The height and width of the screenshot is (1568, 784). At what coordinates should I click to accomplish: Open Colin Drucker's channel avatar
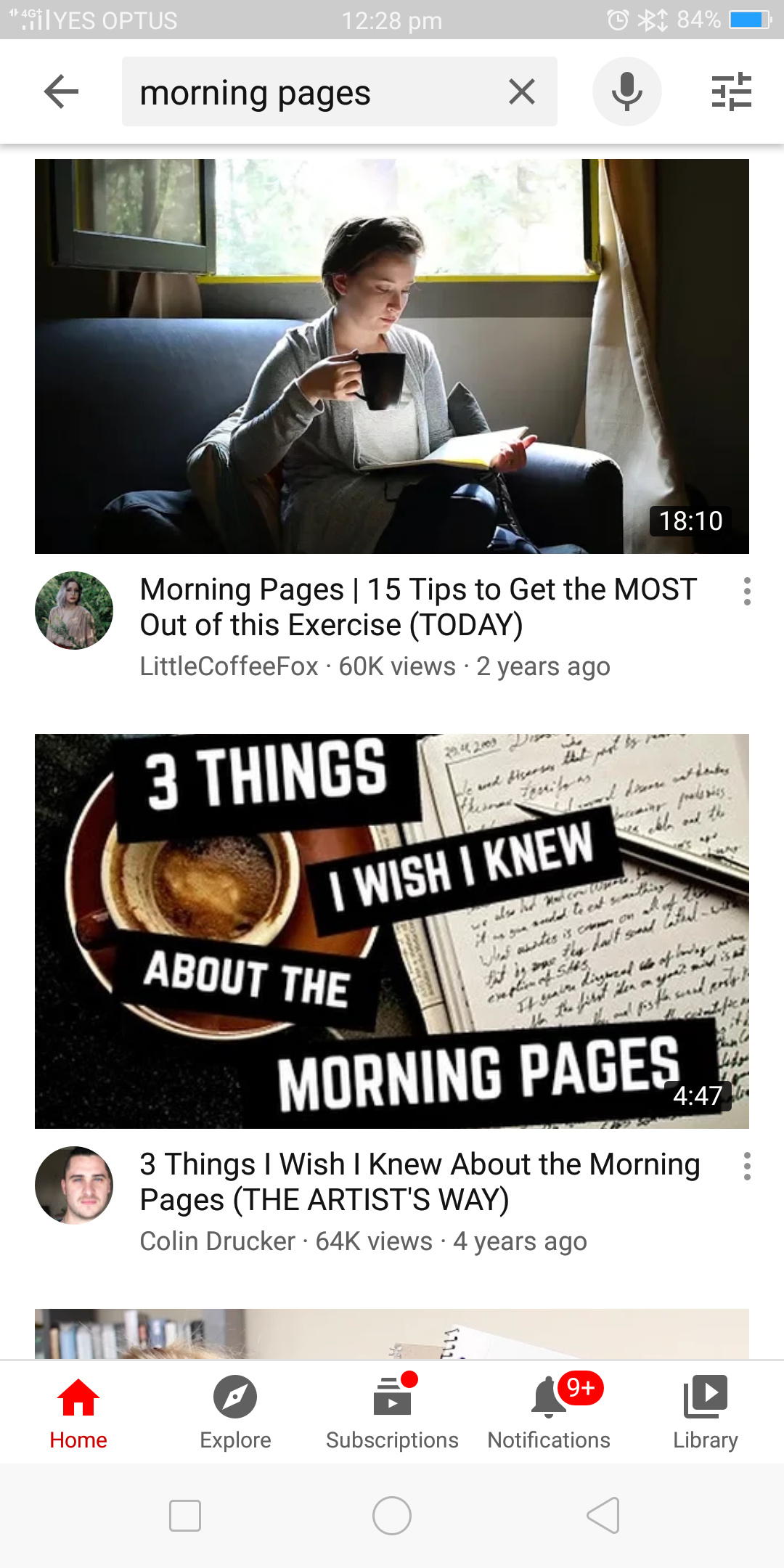pos(74,1185)
